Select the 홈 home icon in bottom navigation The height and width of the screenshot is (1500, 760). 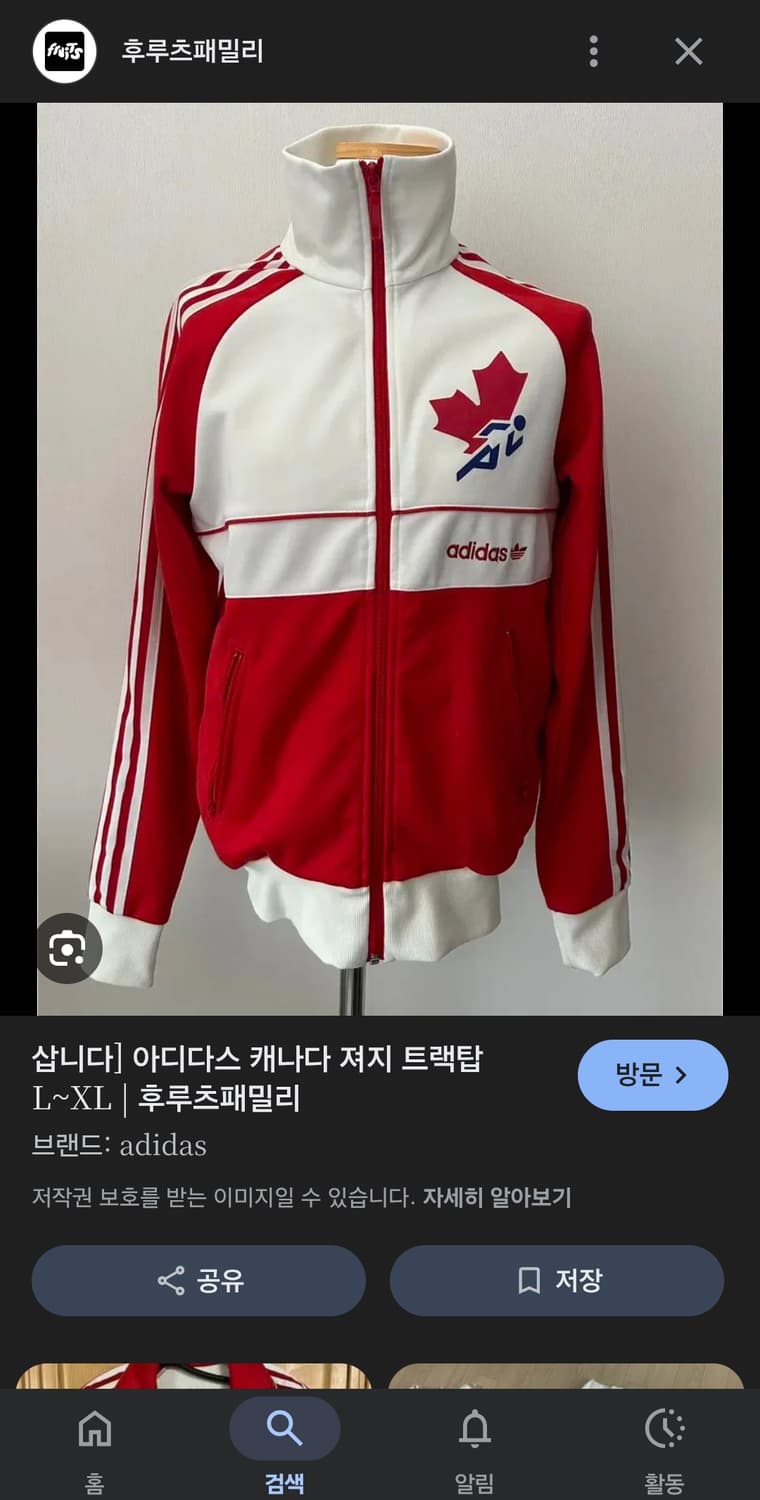(x=95, y=1430)
